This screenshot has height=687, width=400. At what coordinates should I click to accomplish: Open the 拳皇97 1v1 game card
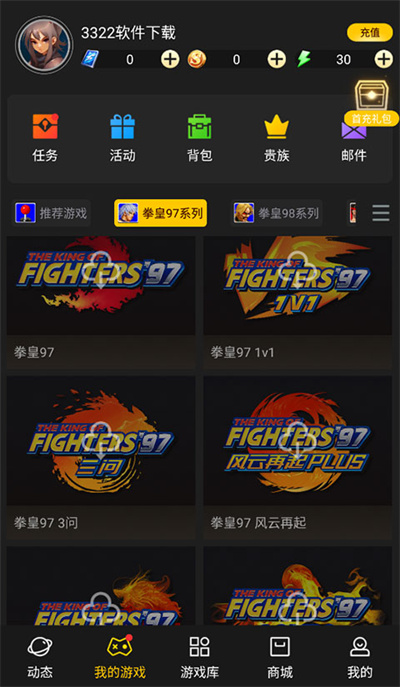[297, 303]
